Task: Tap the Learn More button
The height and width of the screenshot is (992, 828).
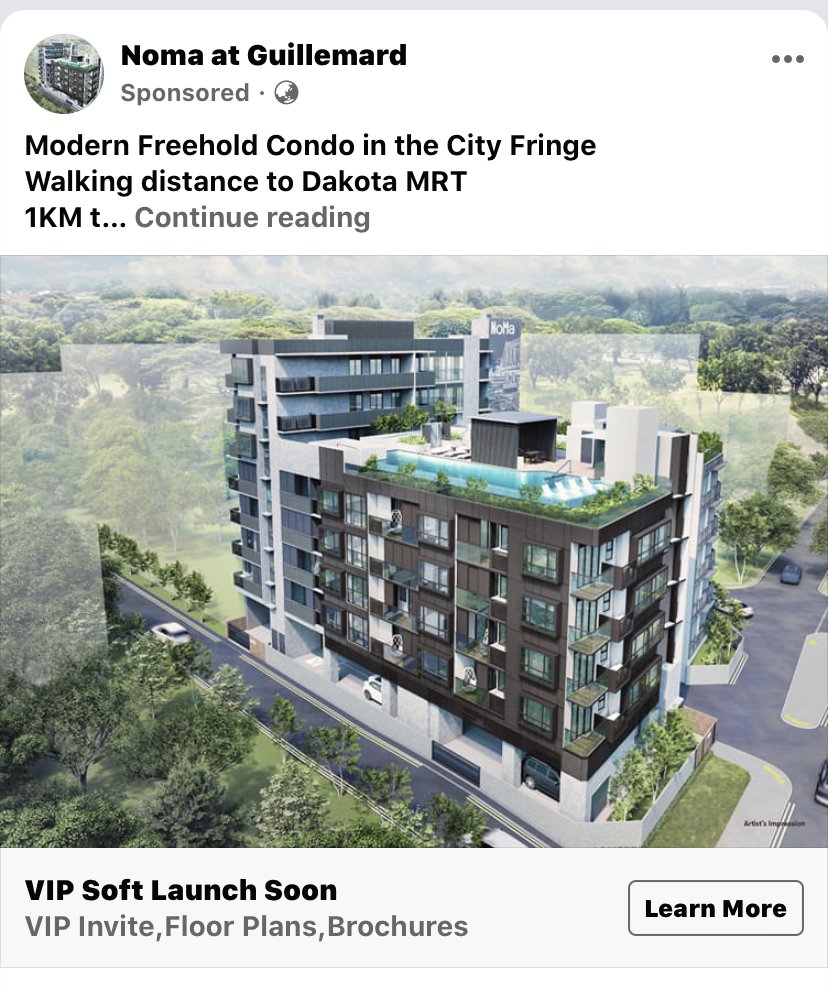Action: pyautogui.click(x=715, y=908)
